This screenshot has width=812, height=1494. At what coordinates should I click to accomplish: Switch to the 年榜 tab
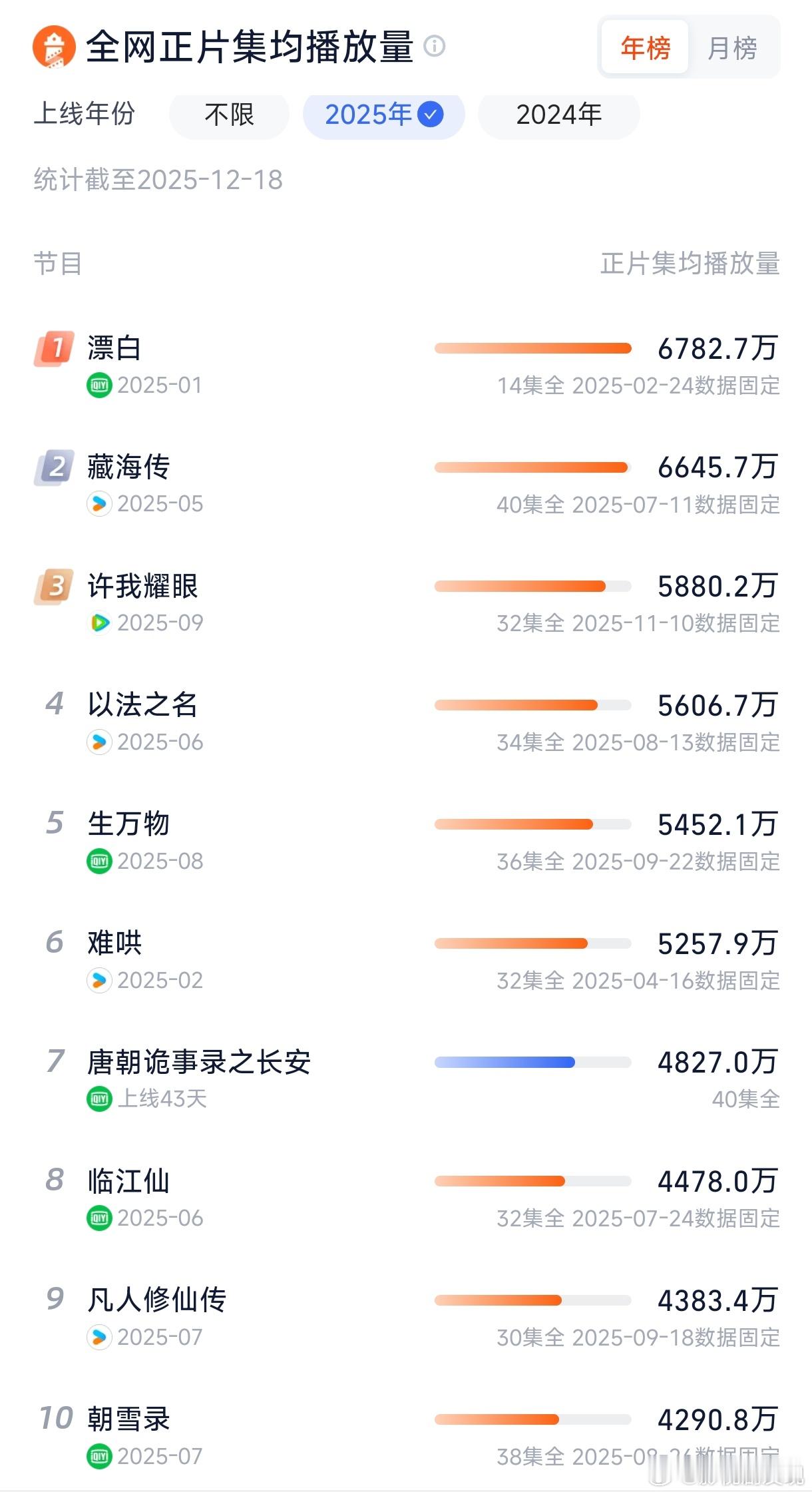tap(643, 47)
